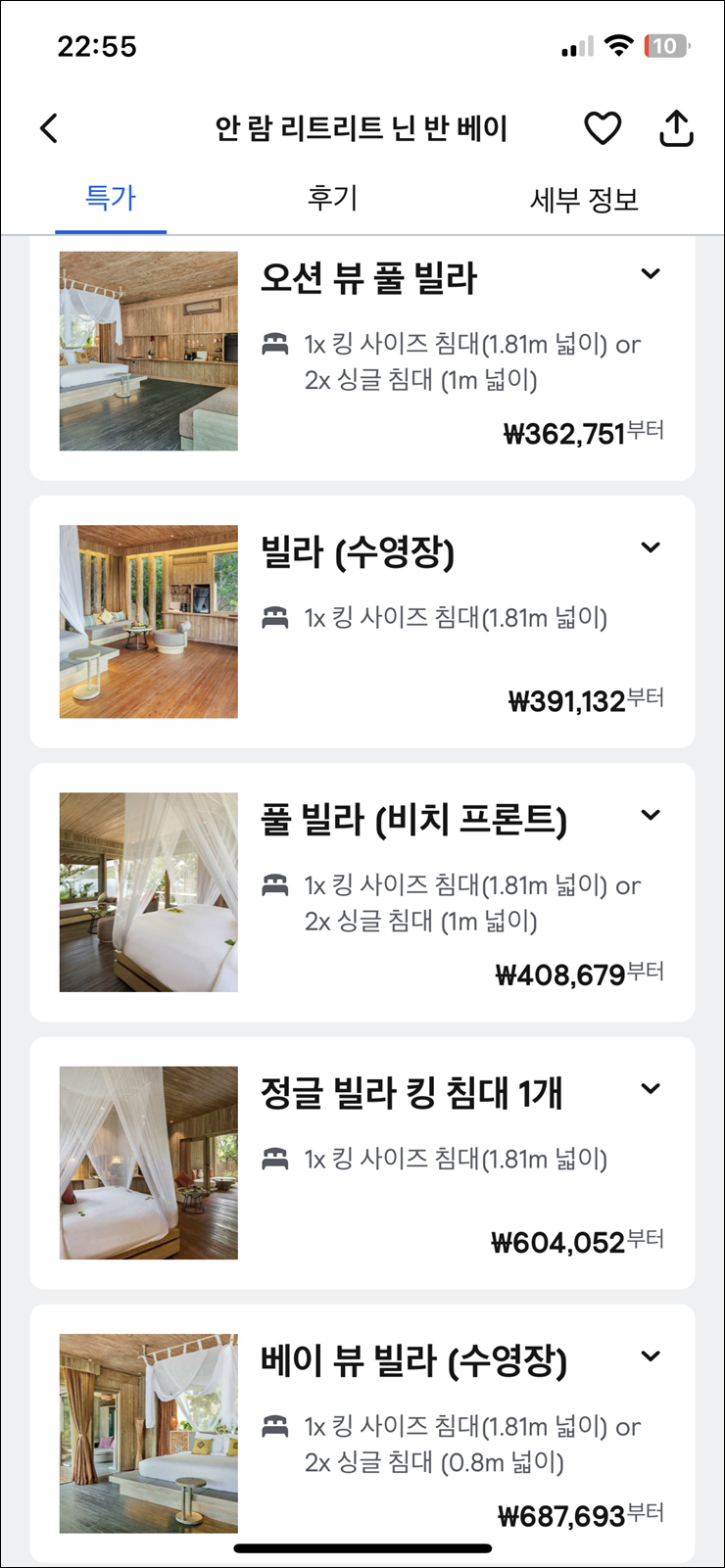Image resolution: width=725 pixels, height=1568 pixels.
Task: Expand the 풀 빌라 (비치 프론트) chevron
Action: pos(651,815)
